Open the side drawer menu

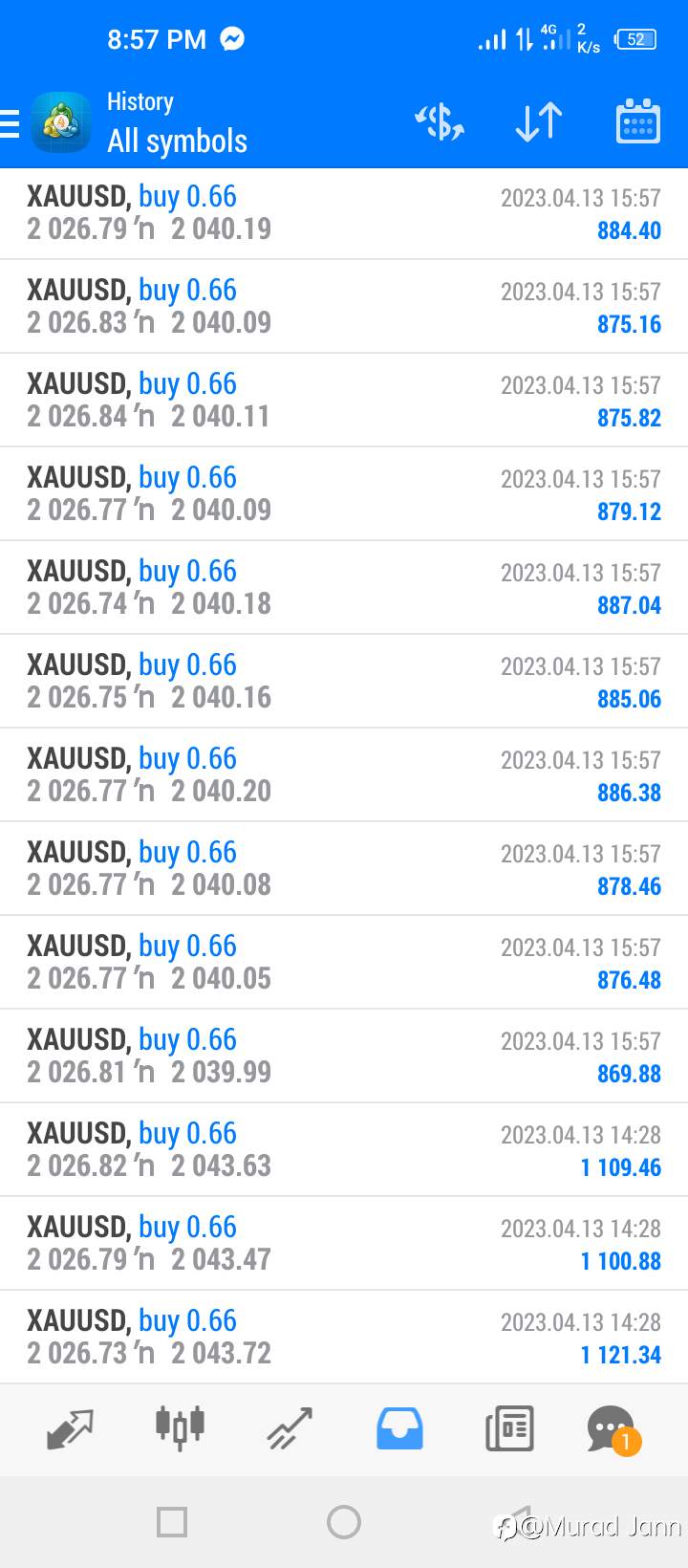pos(10,123)
